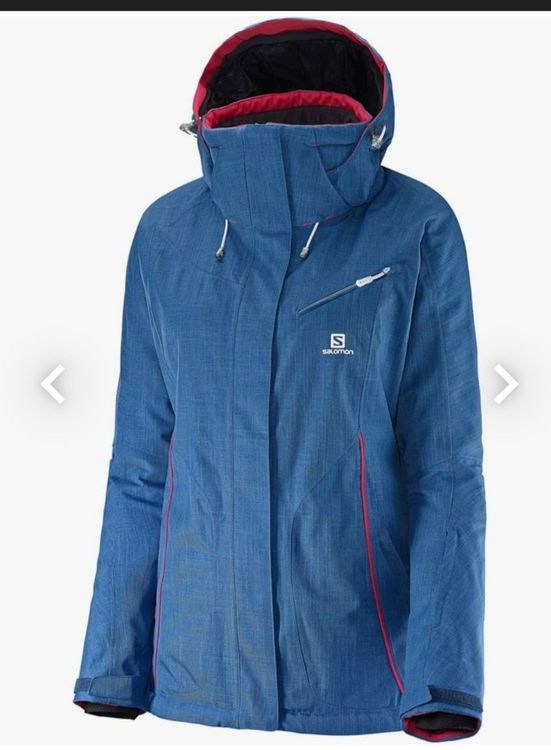This screenshot has width=551, height=750.
Task: Show the previous jacket photo
Action: click(53, 384)
